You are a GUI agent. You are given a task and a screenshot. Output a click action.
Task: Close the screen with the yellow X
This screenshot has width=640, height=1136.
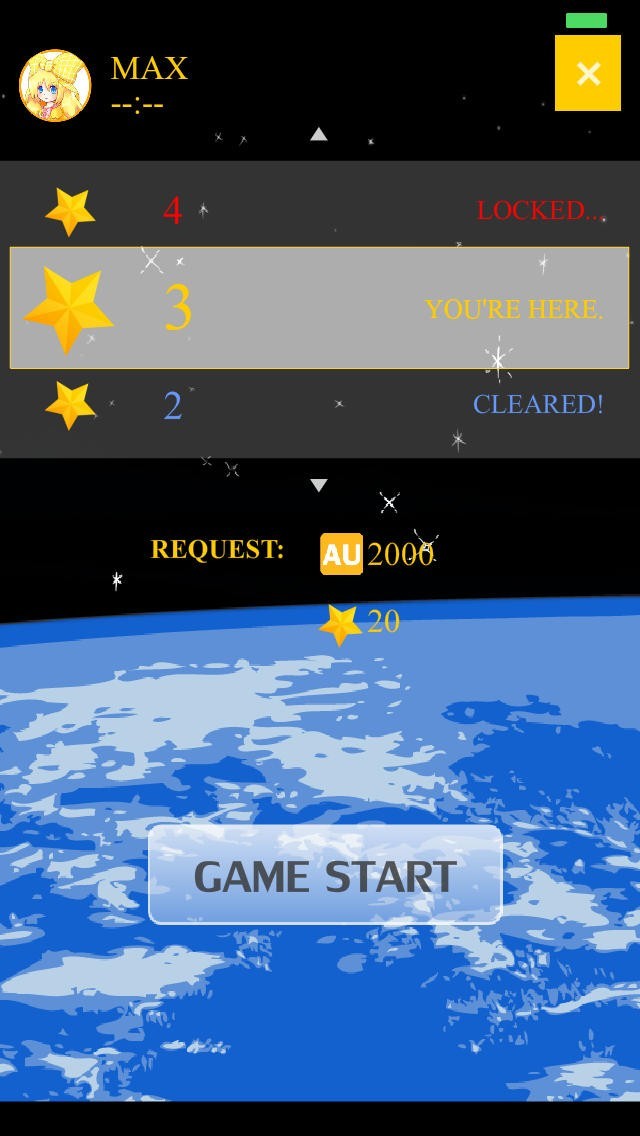tap(588, 73)
